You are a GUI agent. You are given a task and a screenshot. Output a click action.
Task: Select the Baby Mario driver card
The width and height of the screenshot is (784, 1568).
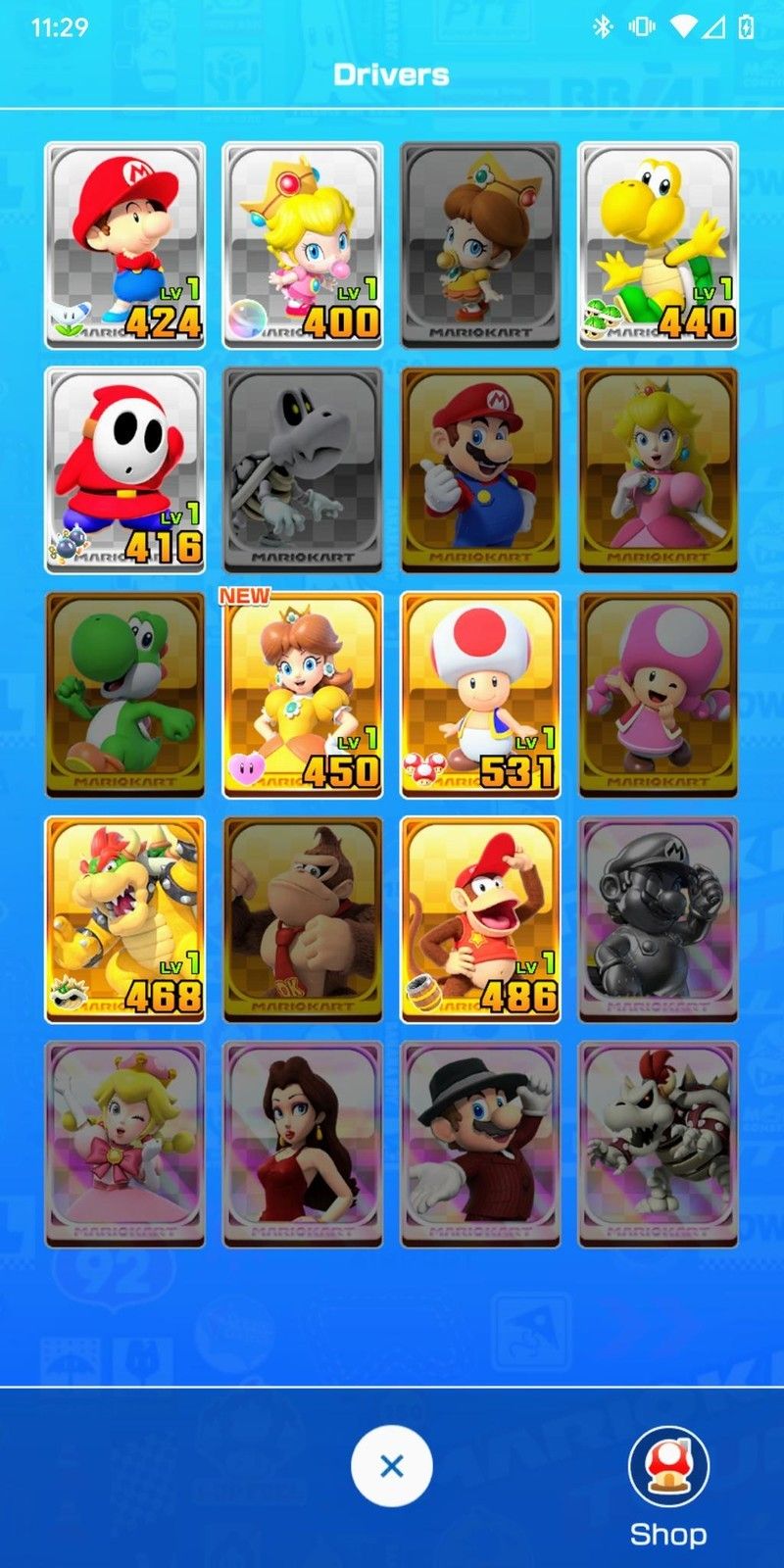coord(125,245)
